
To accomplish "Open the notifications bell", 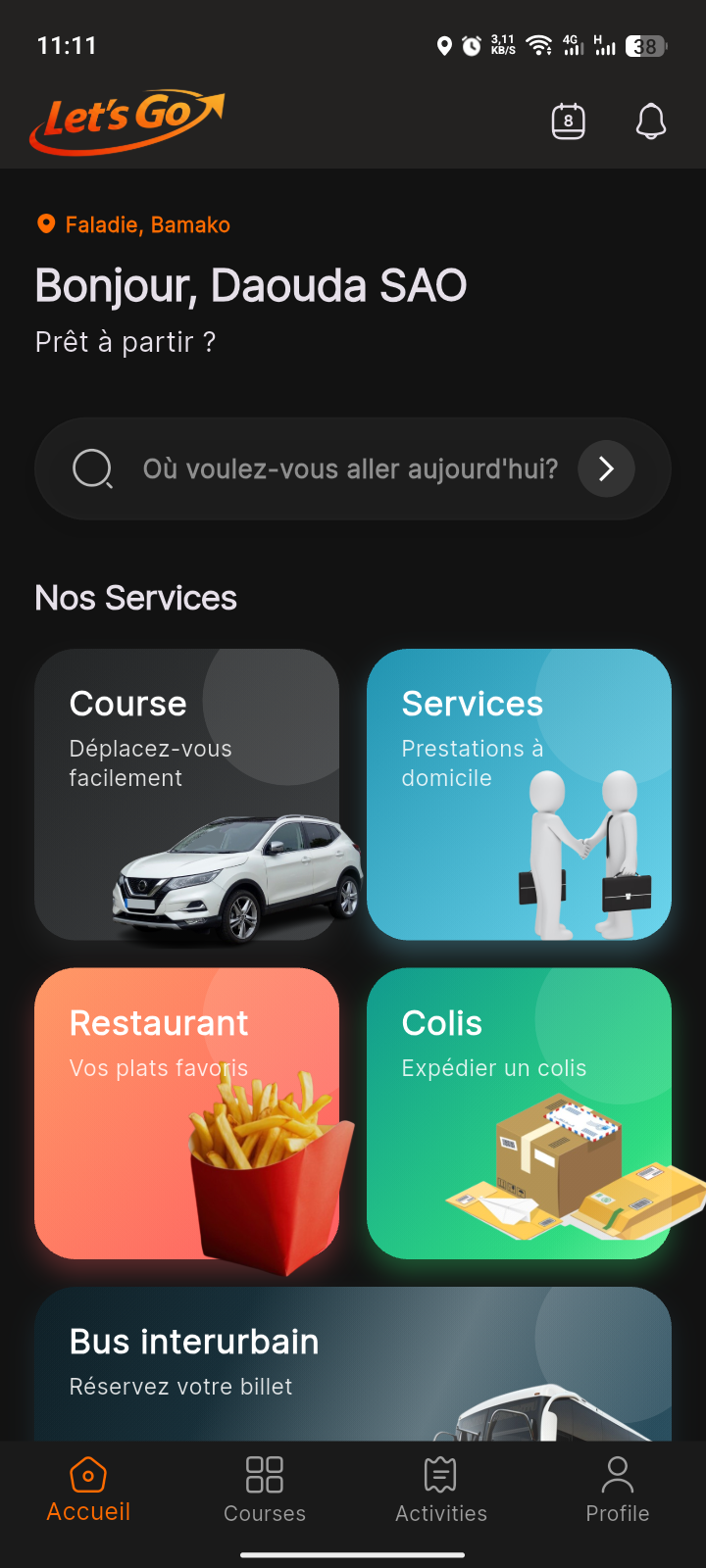I will 651,122.
